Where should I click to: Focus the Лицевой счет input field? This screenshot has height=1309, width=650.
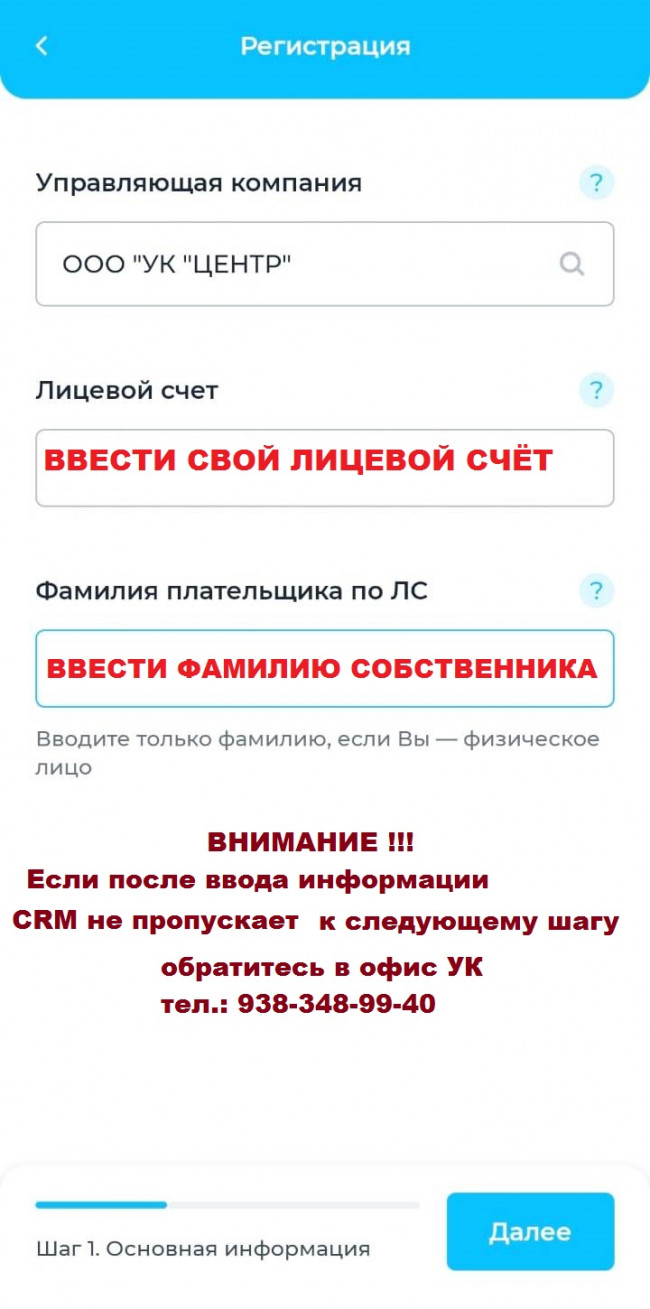(324, 468)
